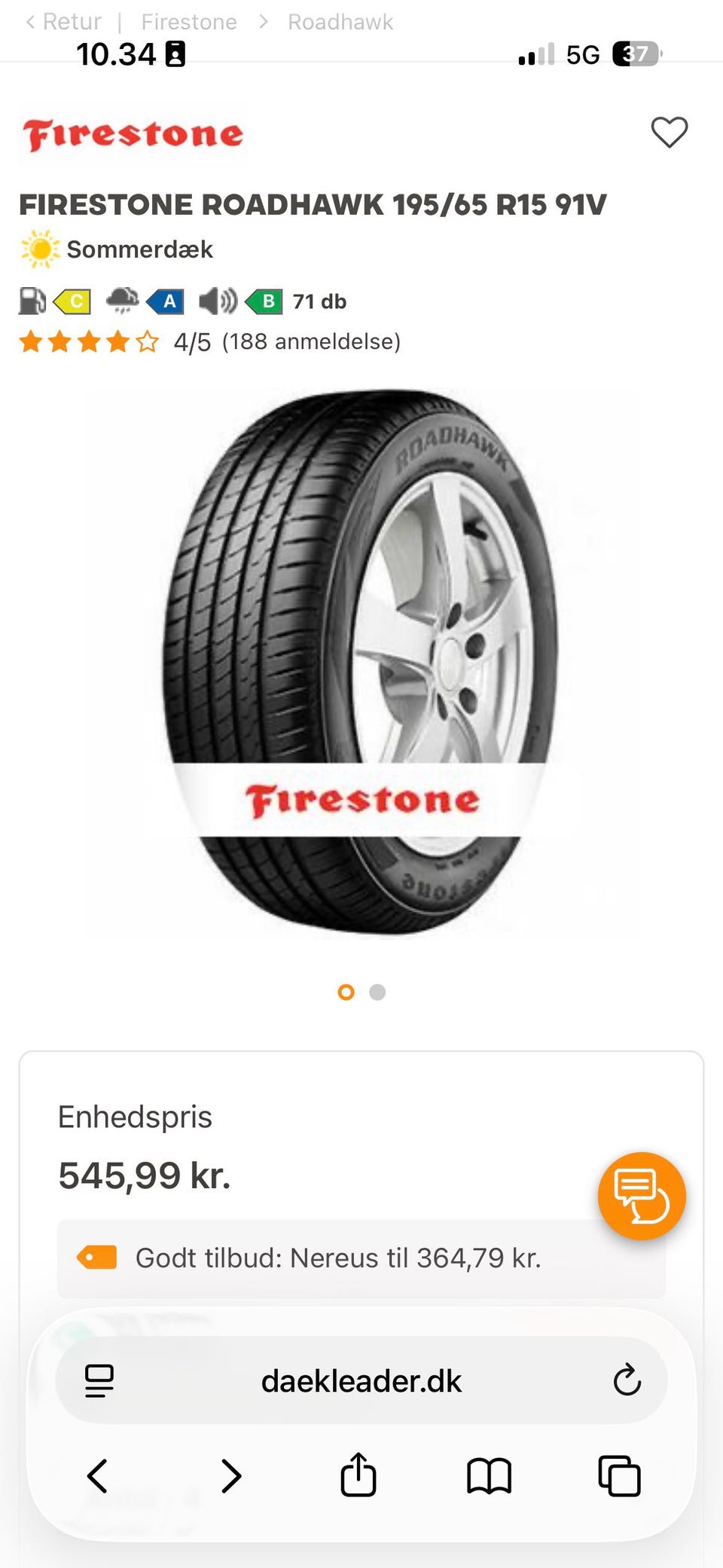The height and width of the screenshot is (1568, 723).
Task: View the second product image dot
Action: [x=377, y=992]
